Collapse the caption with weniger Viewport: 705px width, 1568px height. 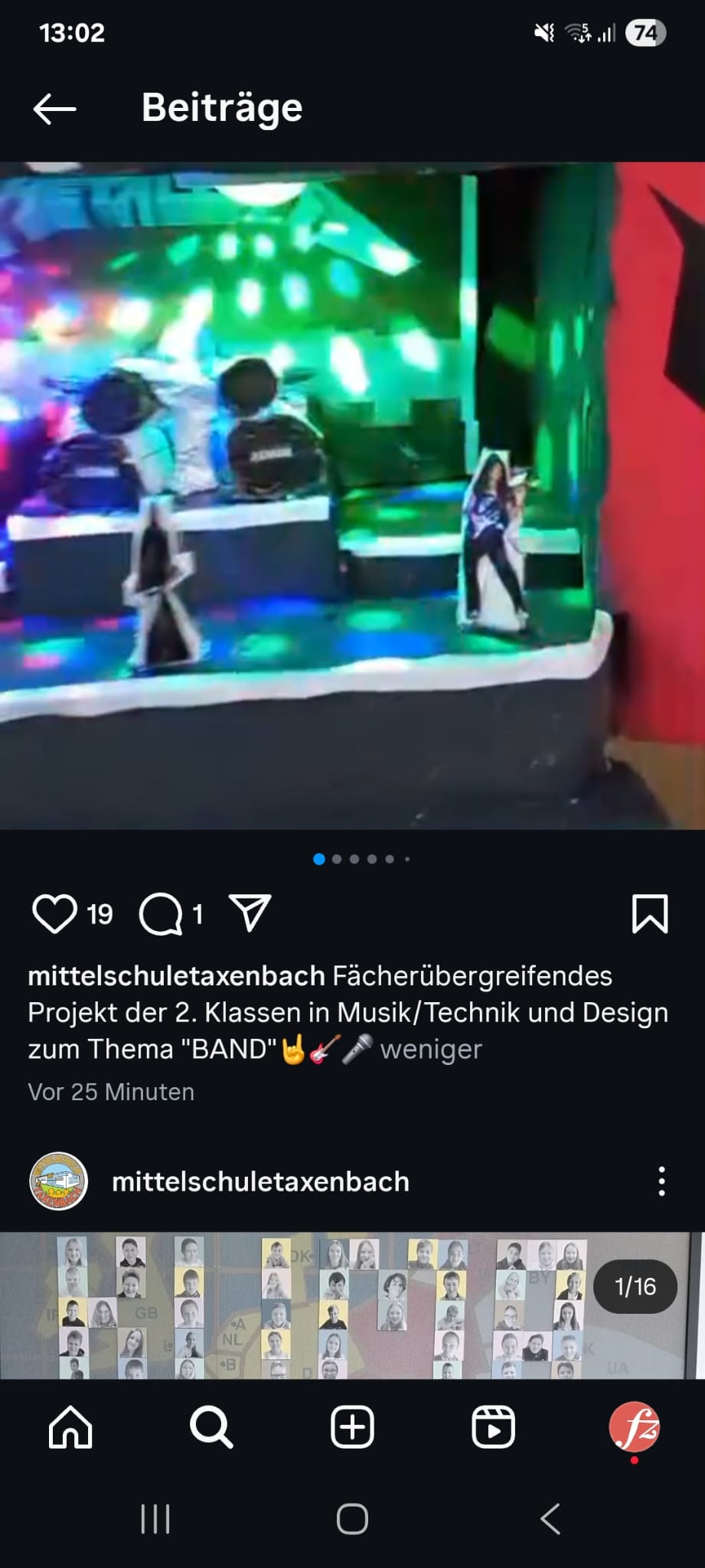(x=431, y=1050)
